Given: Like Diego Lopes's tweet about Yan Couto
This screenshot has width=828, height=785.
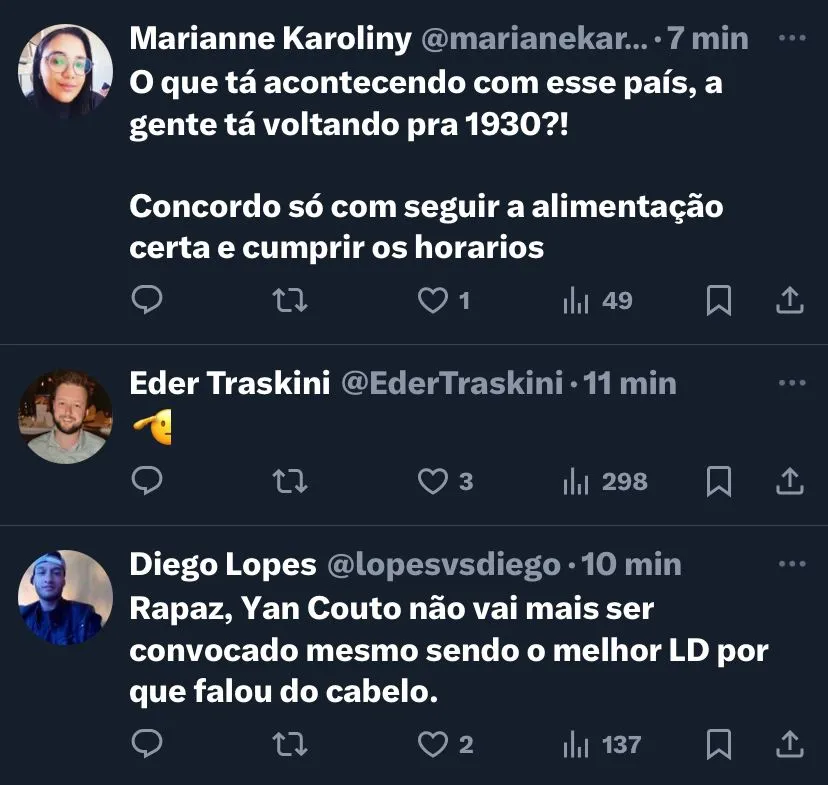Looking at the screenshot, I should point(433,744).
